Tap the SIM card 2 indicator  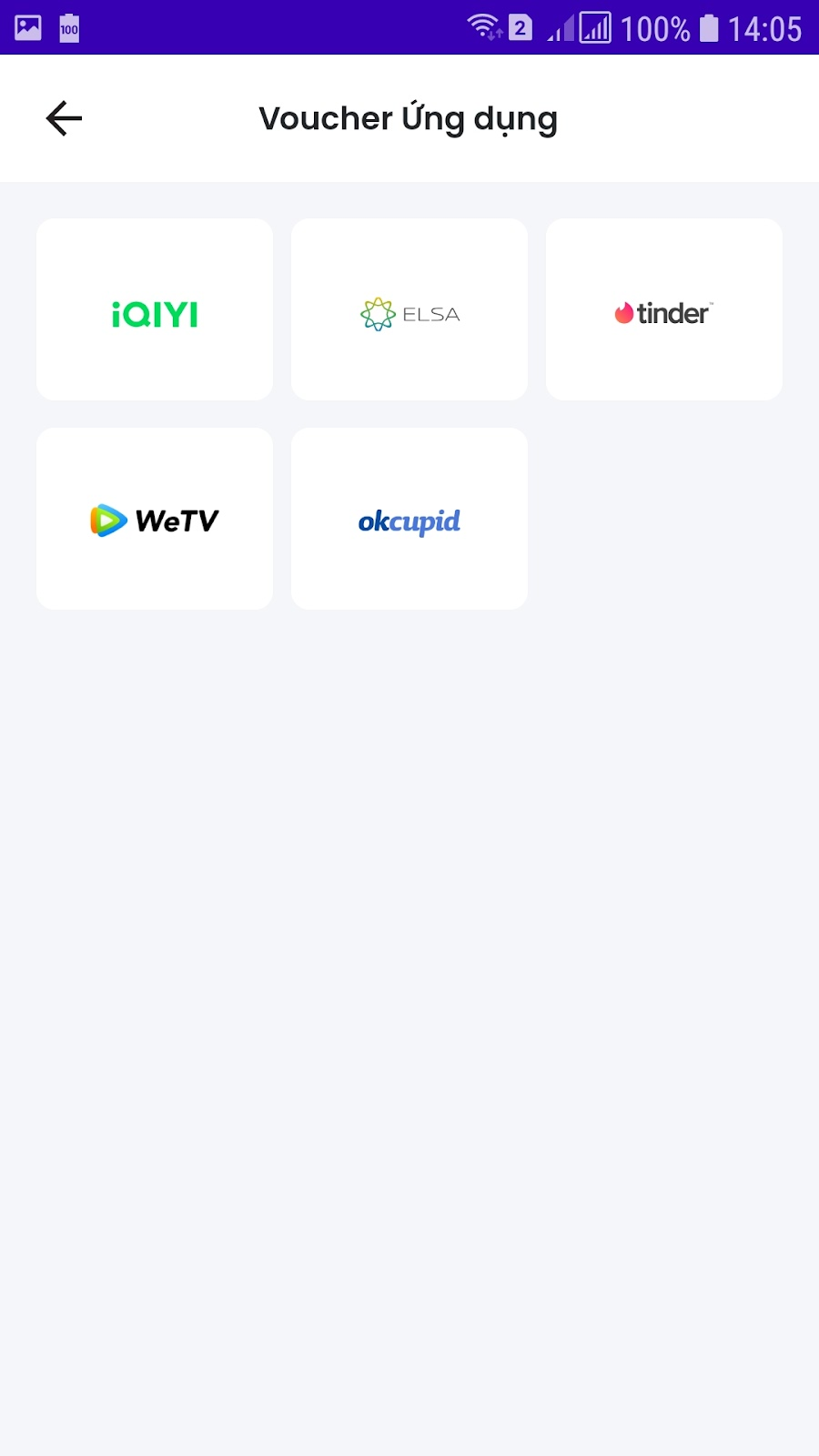521,27
